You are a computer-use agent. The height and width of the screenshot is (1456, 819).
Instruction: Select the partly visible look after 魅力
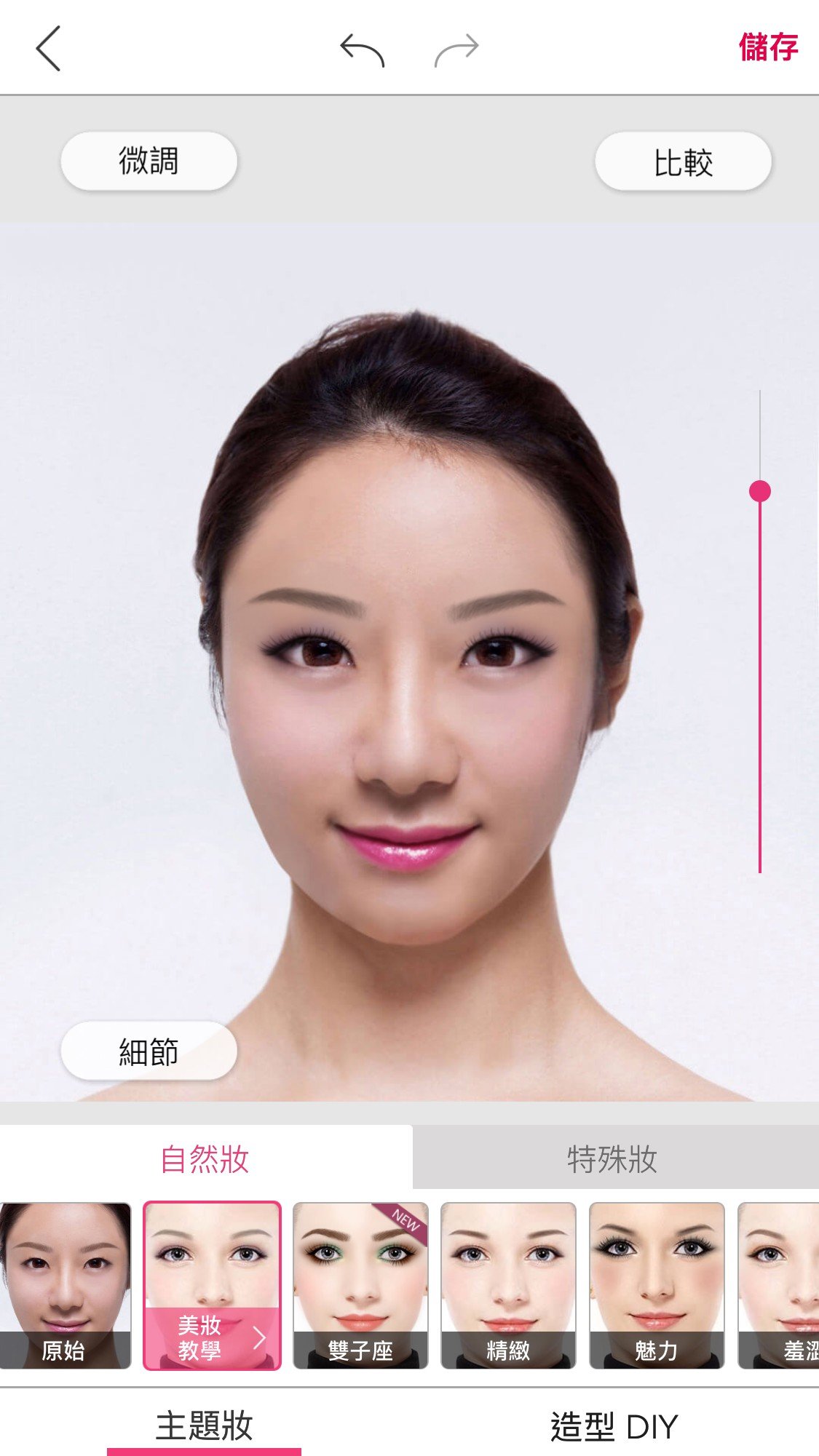pyautogui.click(x=780, y=1285)
